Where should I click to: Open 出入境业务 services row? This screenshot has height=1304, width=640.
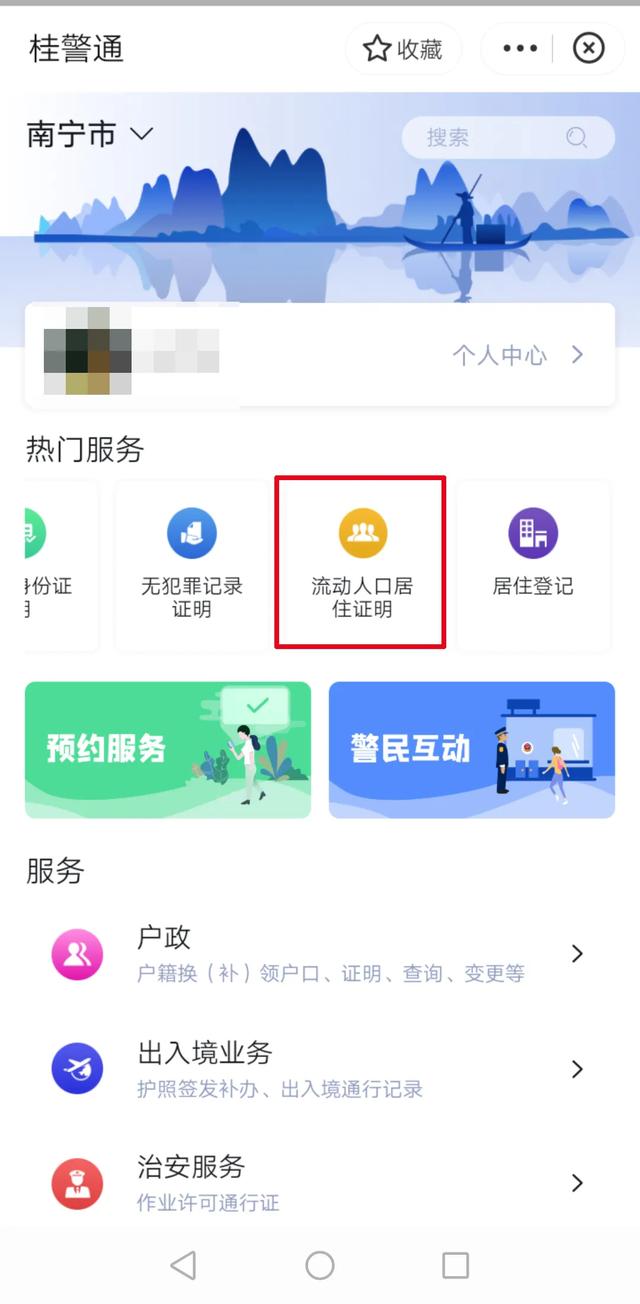point(320,1069)
